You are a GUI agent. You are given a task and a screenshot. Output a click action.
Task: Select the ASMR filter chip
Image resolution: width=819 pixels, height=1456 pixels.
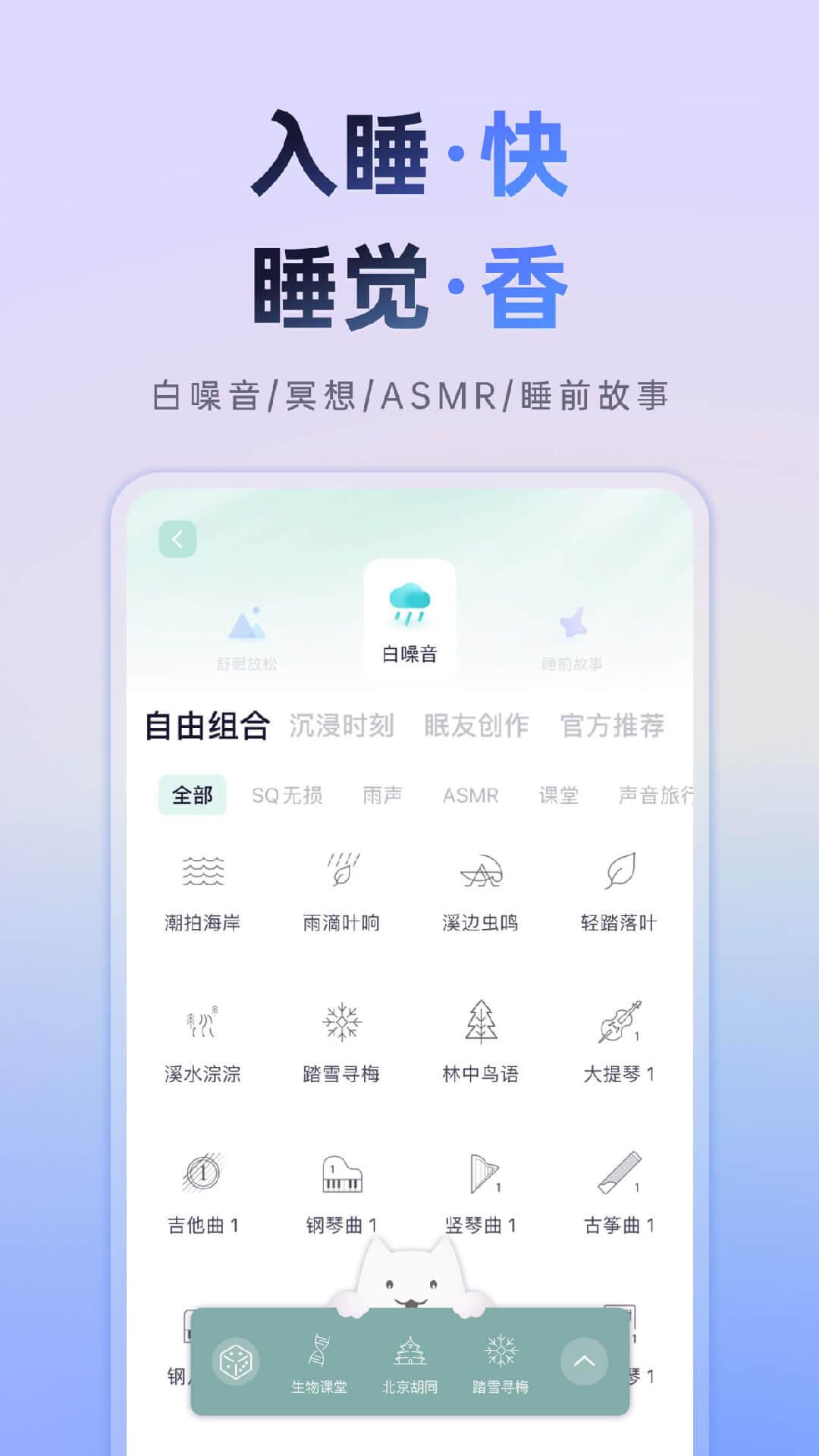click(x=472, y=796)
